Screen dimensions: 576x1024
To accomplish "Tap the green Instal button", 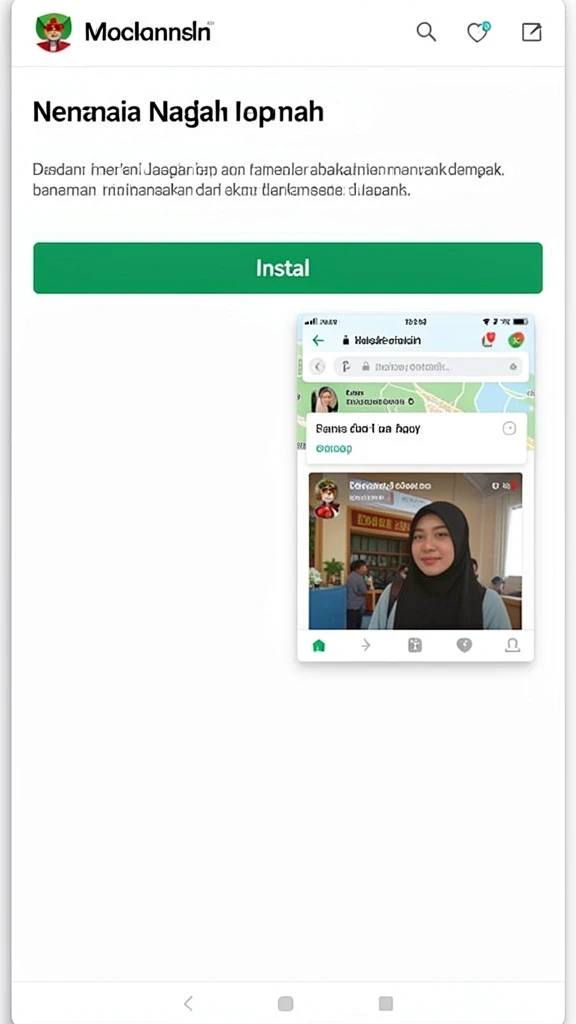I will coord(288,268).
